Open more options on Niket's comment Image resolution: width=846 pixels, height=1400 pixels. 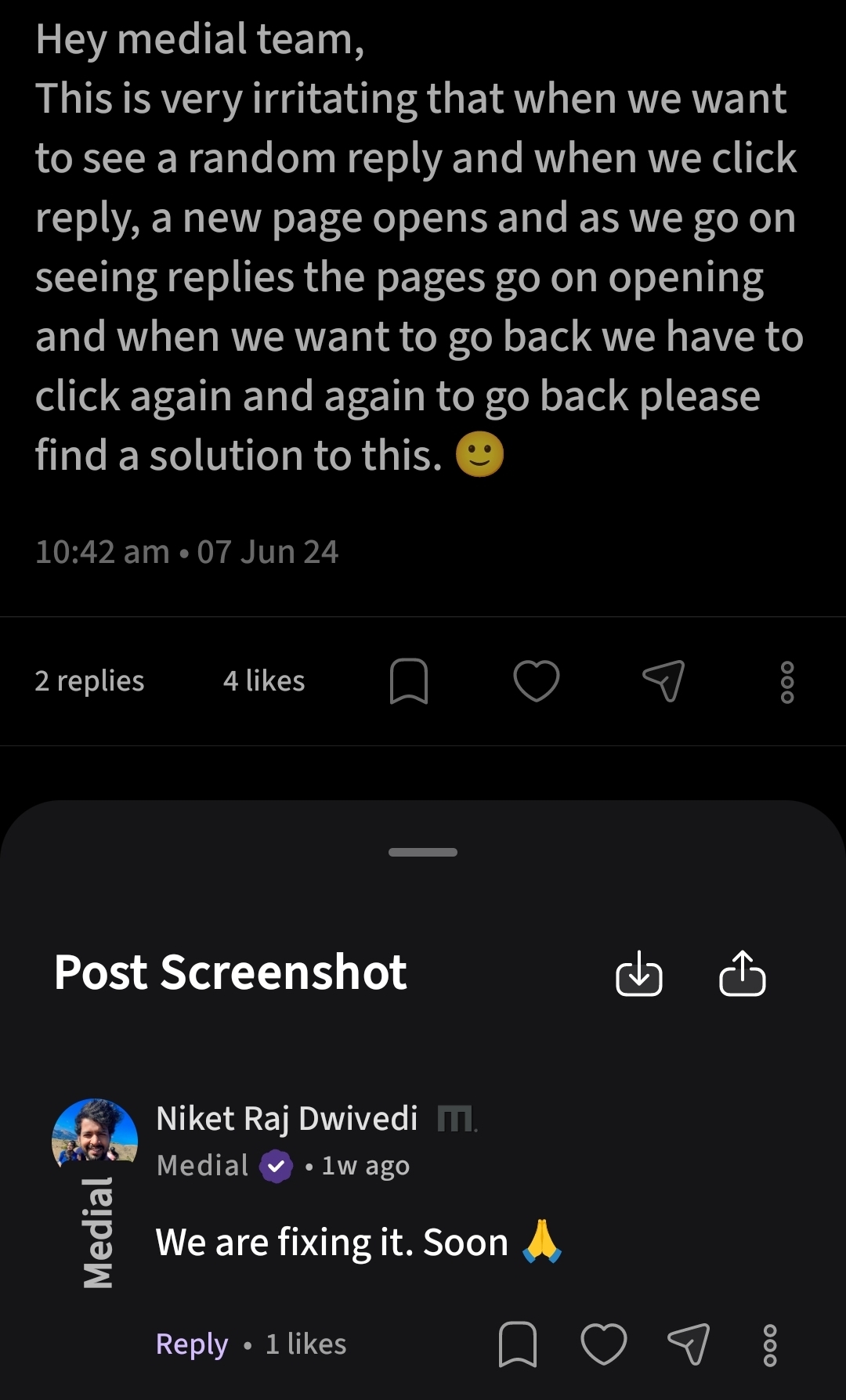point(770,1345)
